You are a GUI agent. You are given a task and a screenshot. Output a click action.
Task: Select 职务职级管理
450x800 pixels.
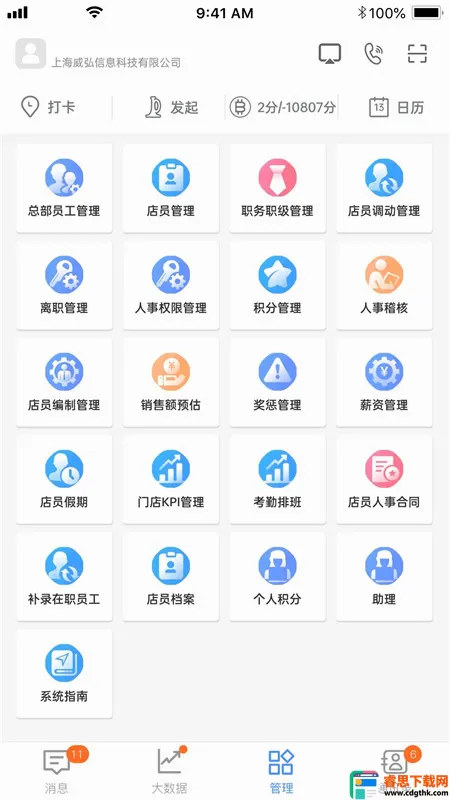point(278,188)
